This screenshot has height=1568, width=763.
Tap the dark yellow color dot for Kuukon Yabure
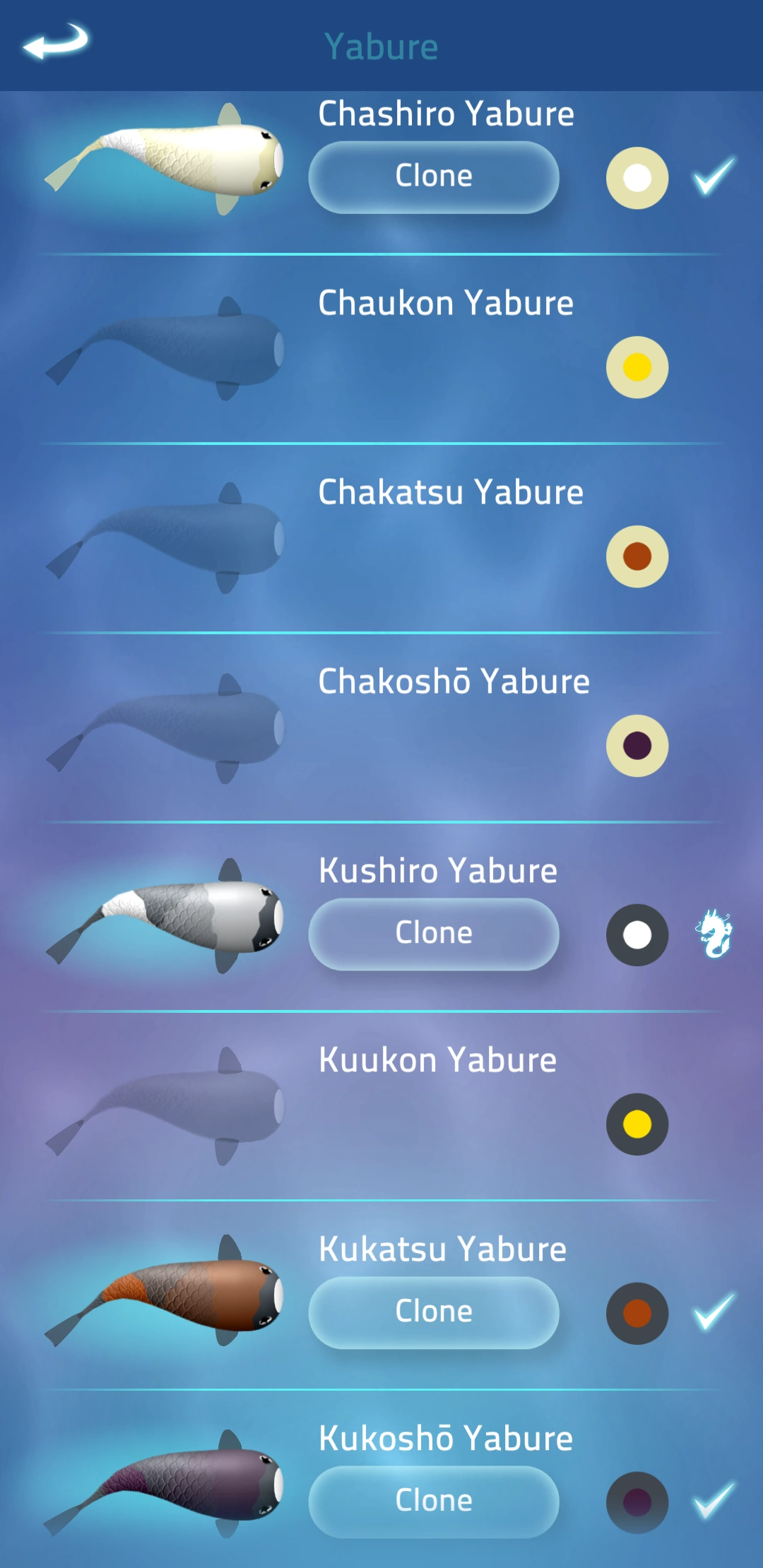point(637,1123)
